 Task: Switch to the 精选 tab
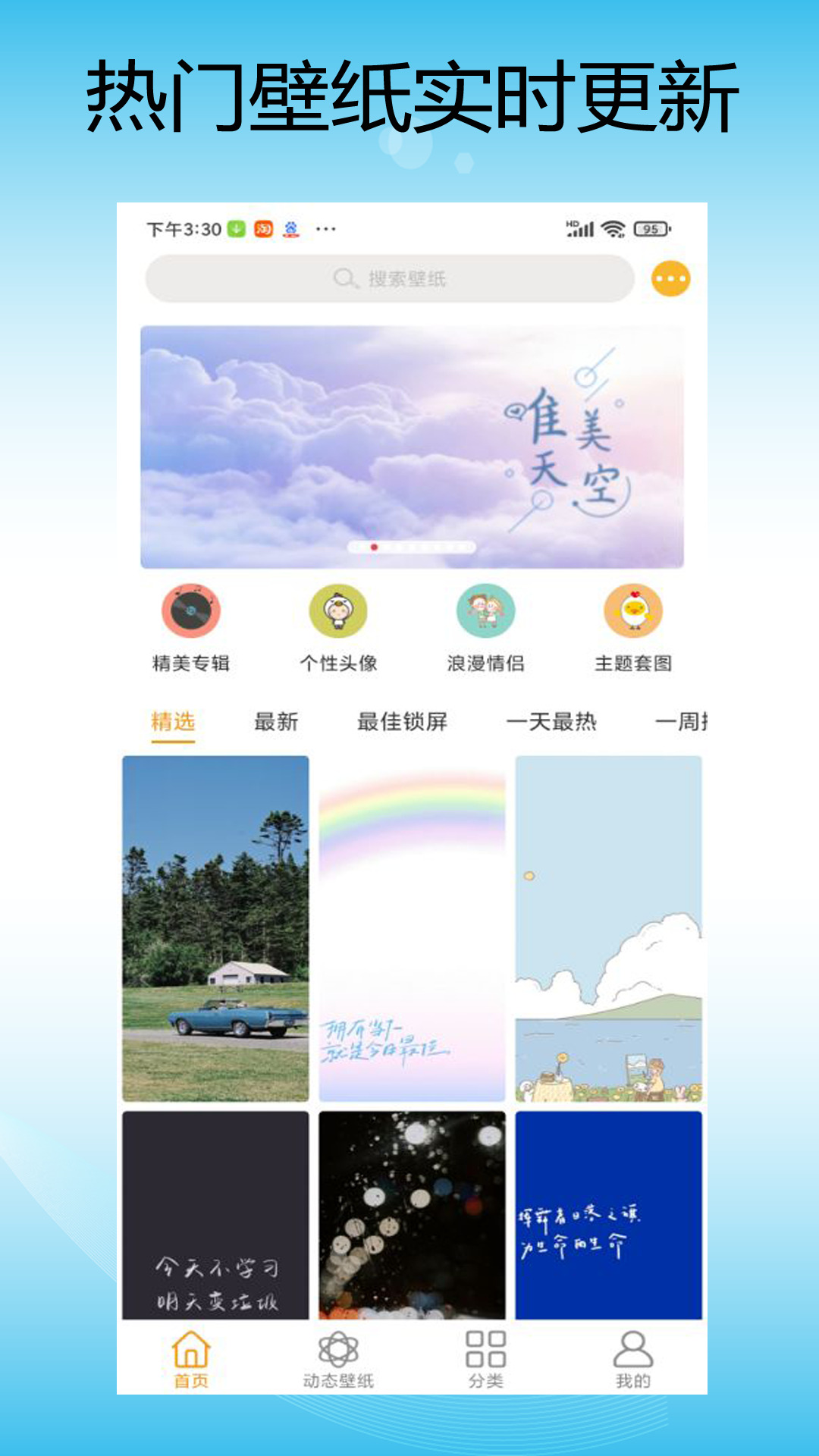coord(173,722)
